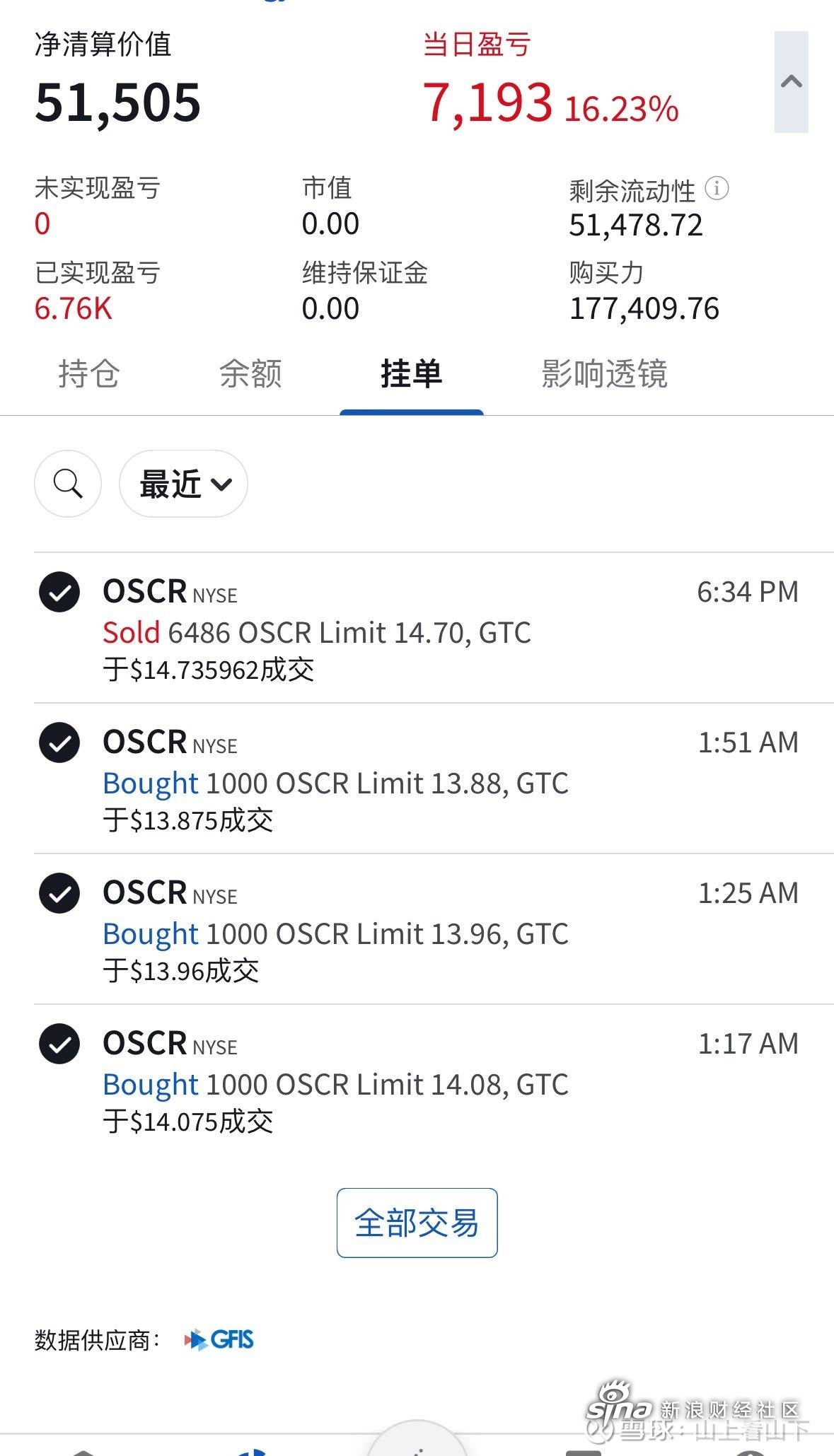
Task: Open the OSCR buy order at 14.08
Action: pyautogui.click(x=434, y=1080)
